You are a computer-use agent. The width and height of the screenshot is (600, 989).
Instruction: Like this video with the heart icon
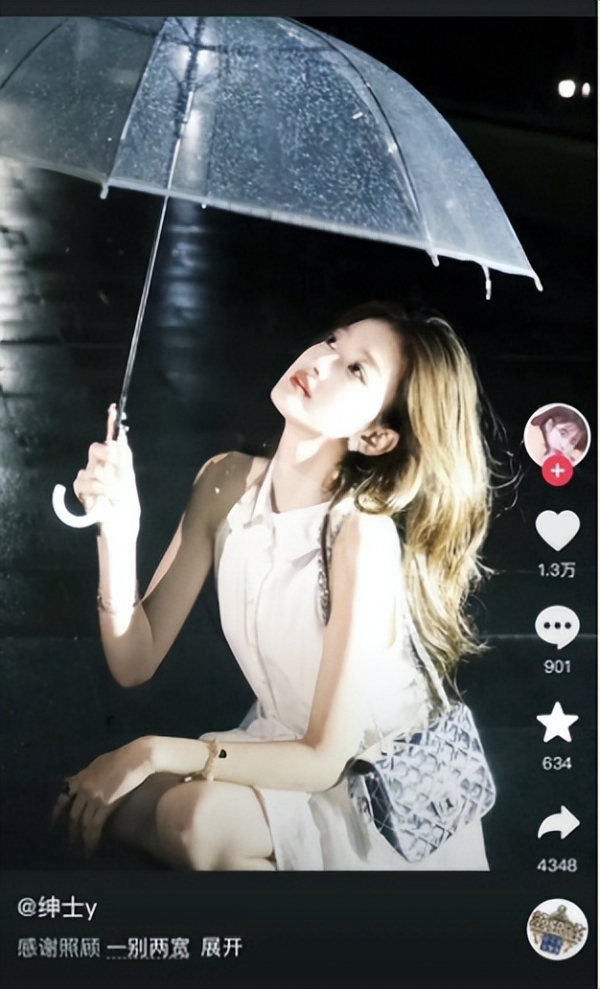pyautogui.click(x=557, y=531)
